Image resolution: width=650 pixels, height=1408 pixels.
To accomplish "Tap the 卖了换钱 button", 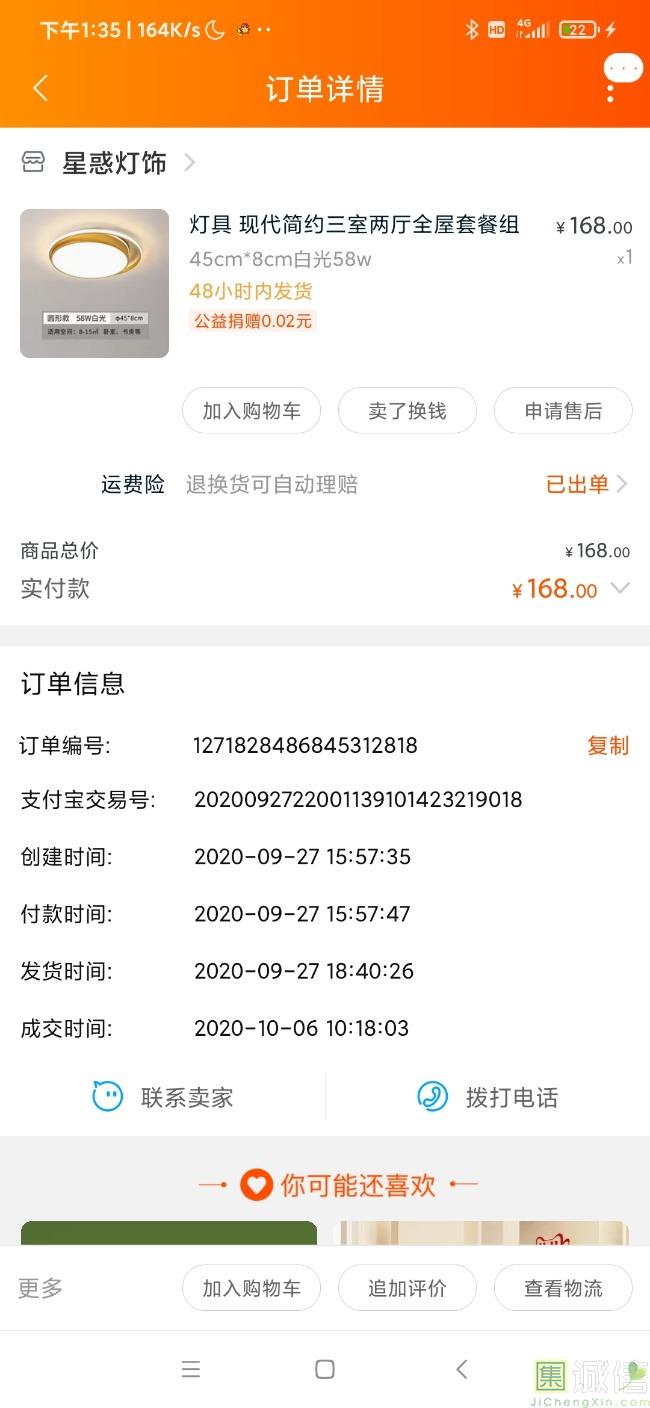I will tap(407, 411).
